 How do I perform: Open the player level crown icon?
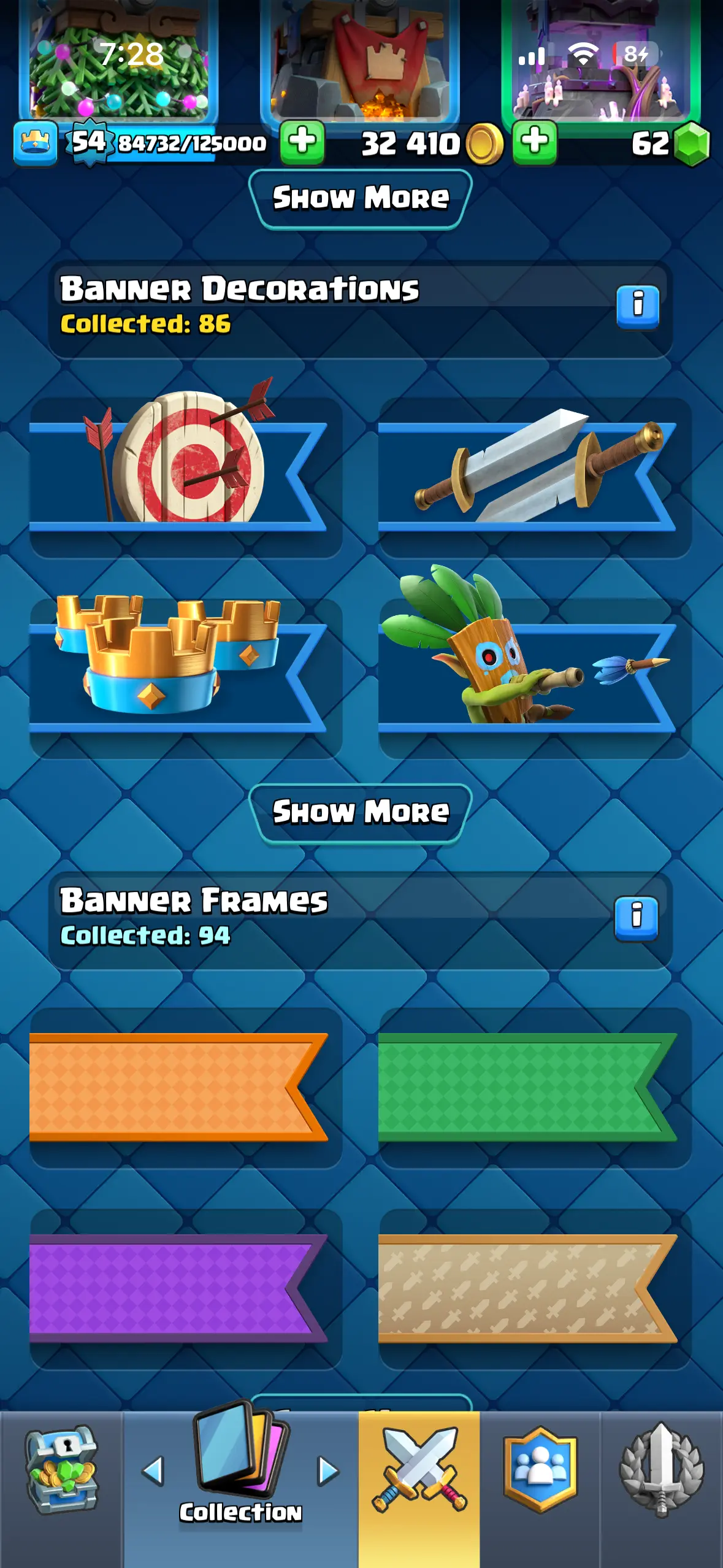click(x=36, y=144)
